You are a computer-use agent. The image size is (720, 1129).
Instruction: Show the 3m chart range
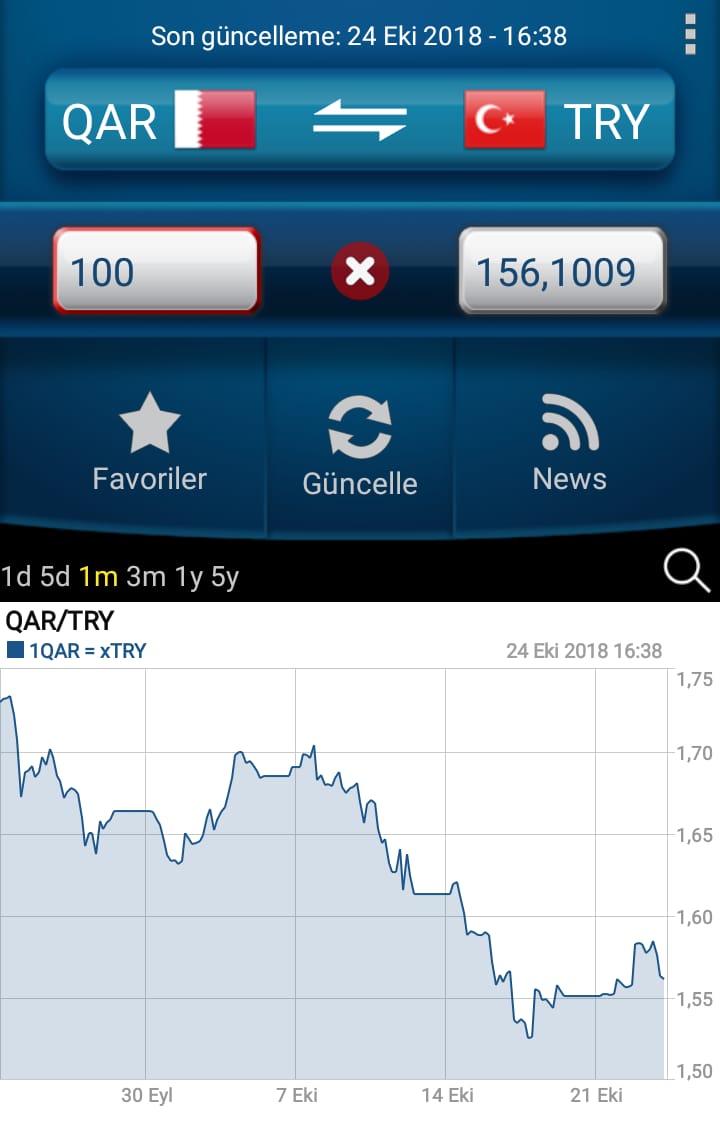tap(145, 577)
